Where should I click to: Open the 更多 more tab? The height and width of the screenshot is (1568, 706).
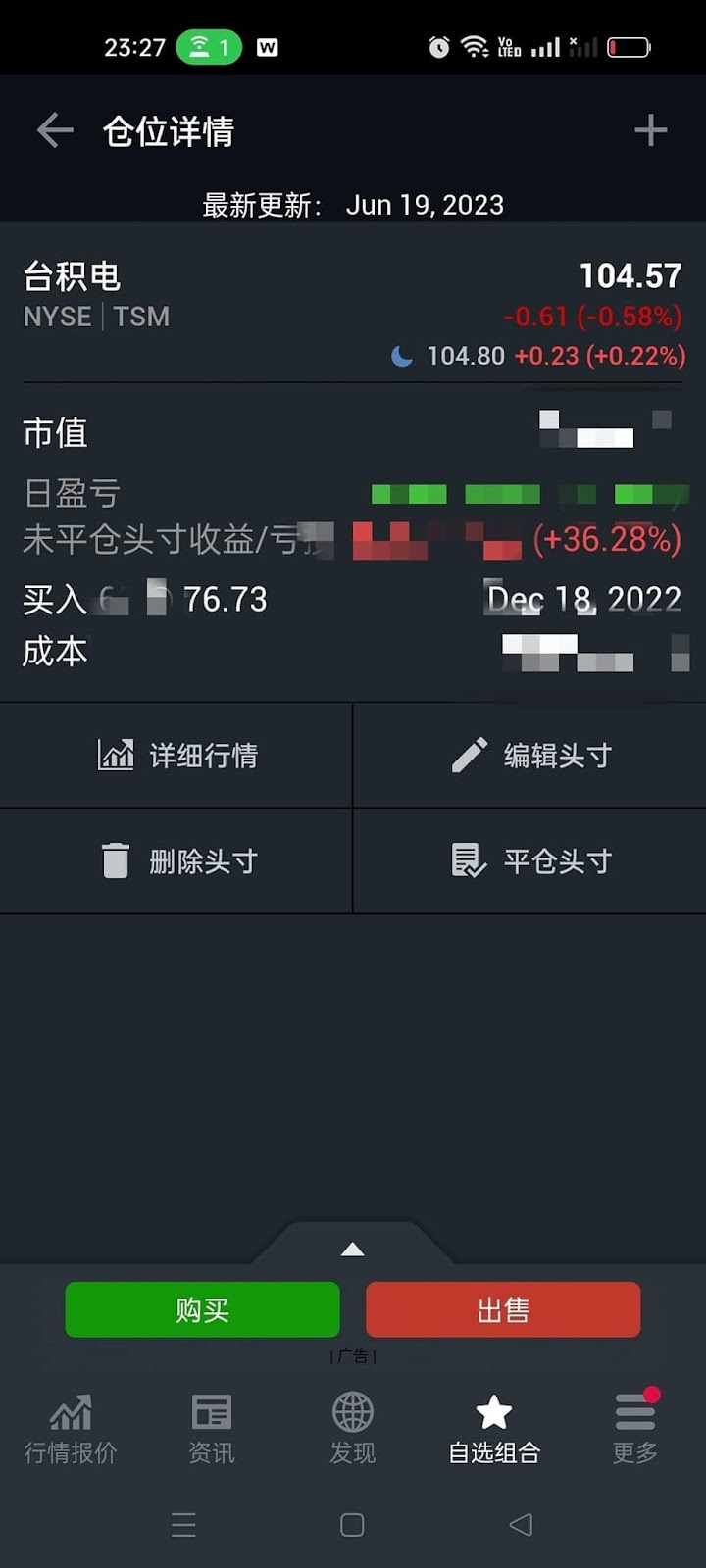click(635, 1429)
